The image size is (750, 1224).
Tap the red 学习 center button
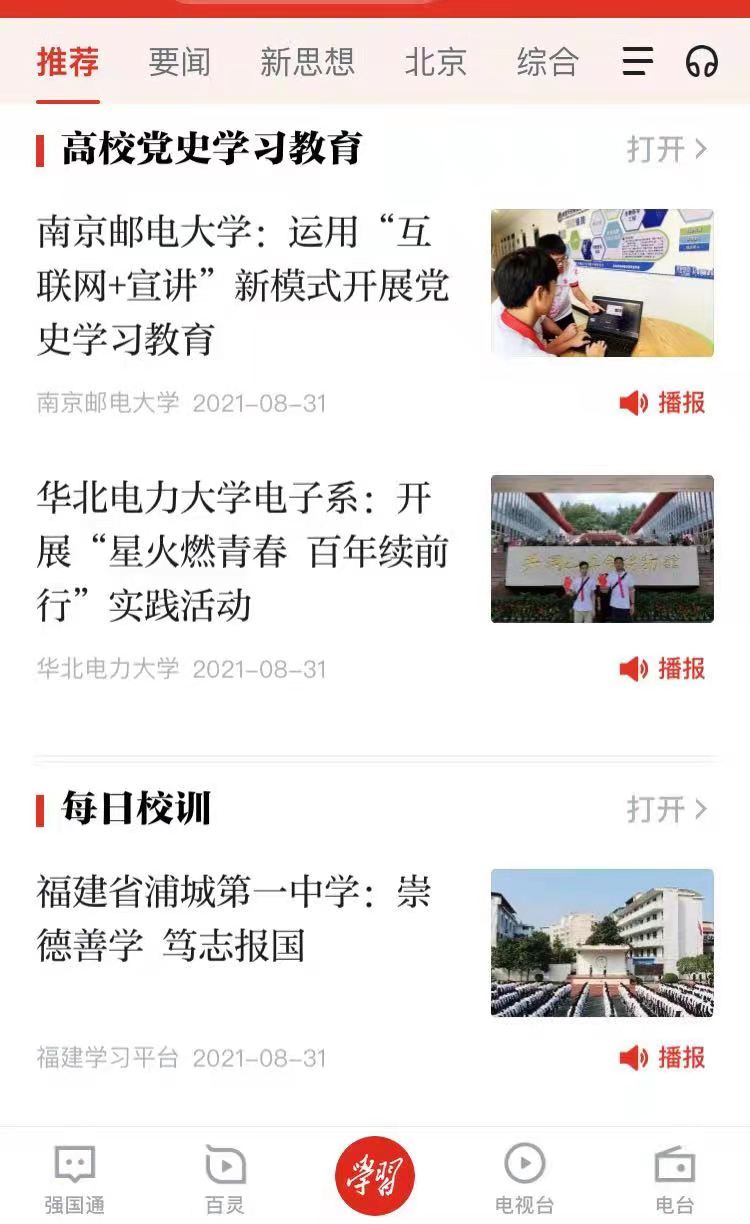click(x=375, y=1176)
